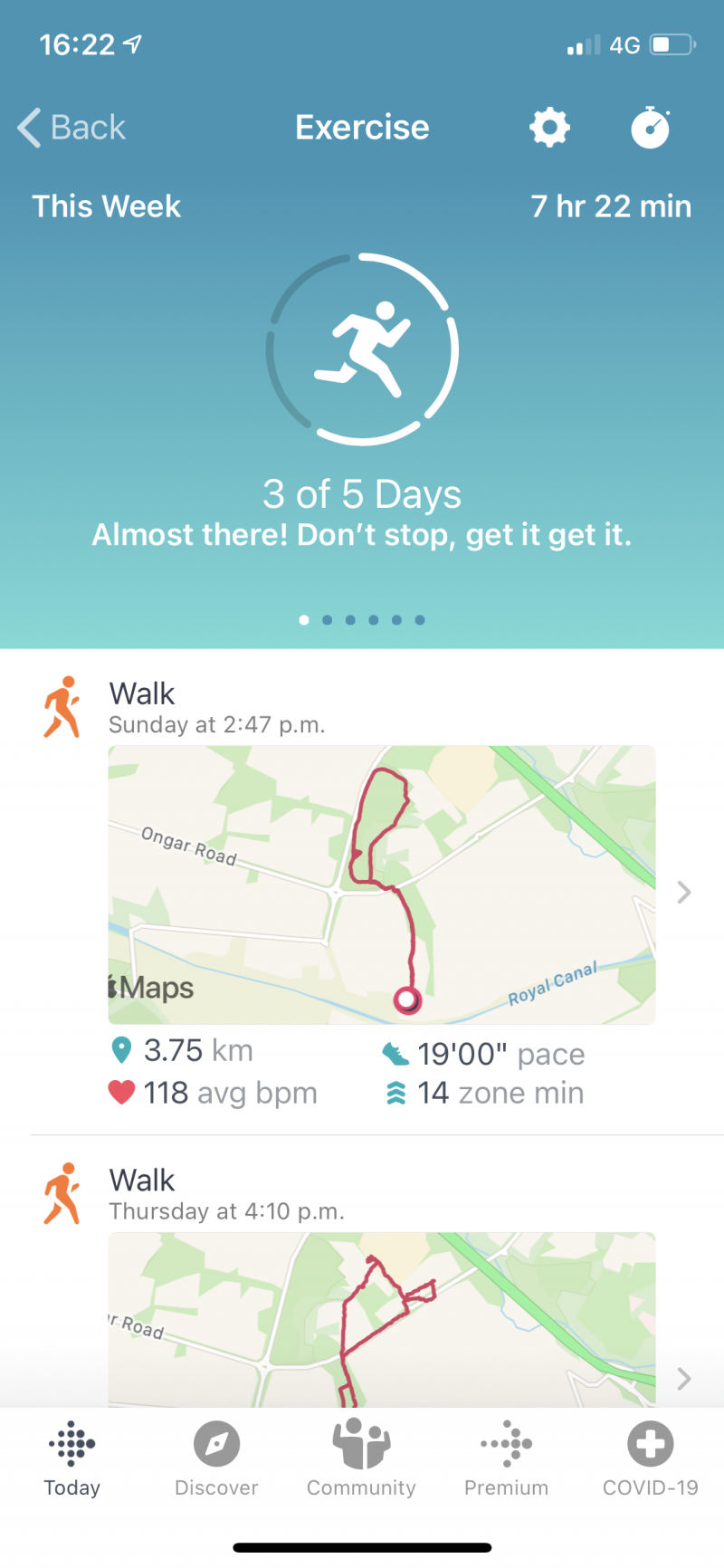Switch to the Today tab

pos(72,1459)
